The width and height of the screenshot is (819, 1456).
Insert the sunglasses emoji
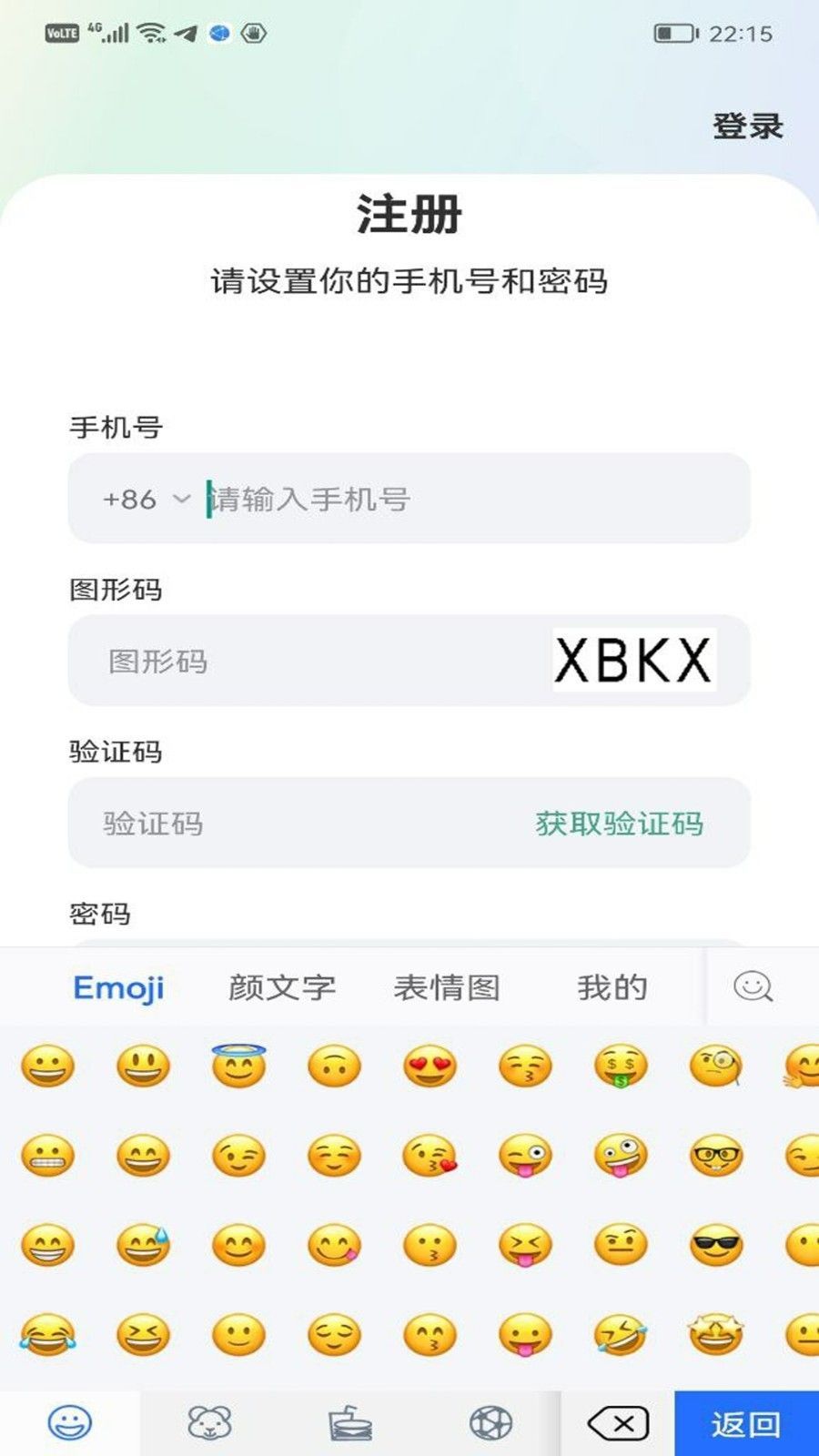point(716,1246)
